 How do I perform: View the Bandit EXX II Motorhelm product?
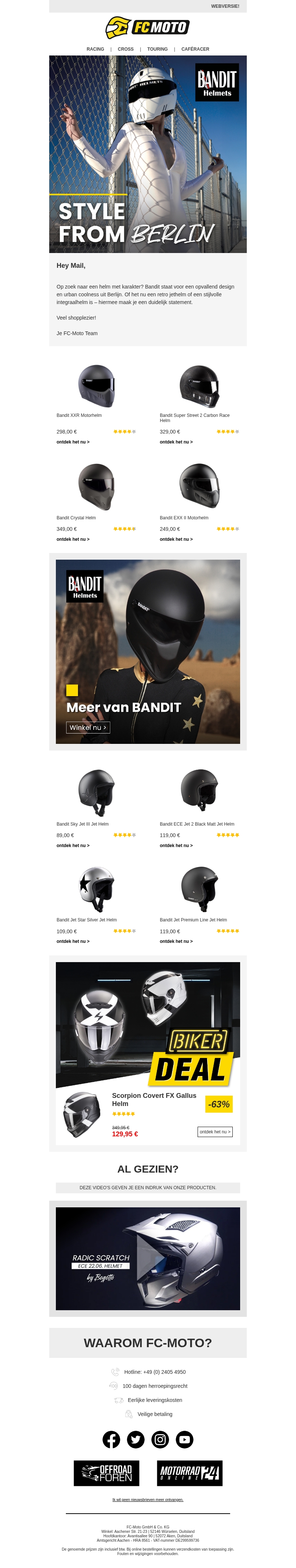199,486
